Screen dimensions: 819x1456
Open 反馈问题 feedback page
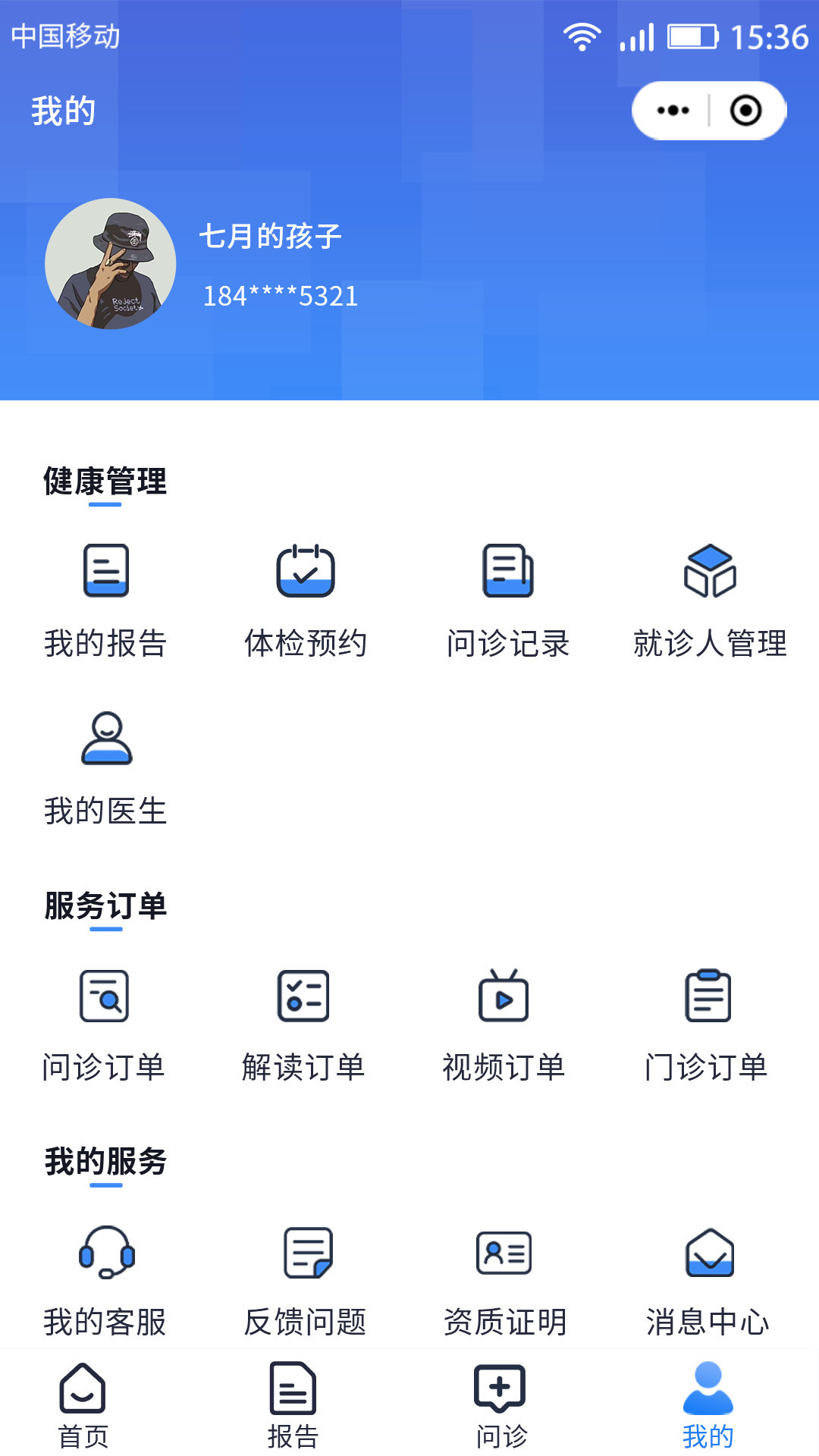(x=306, y=1280)
